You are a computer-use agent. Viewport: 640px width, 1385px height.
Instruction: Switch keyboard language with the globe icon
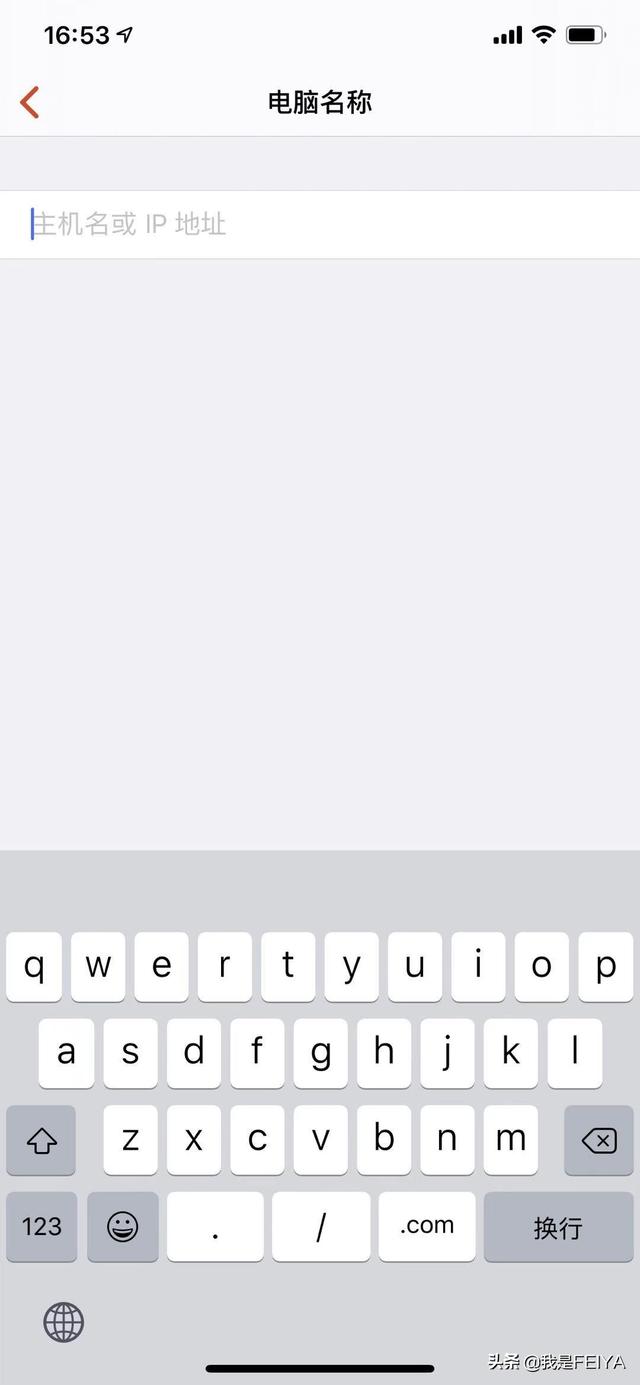64,1322
